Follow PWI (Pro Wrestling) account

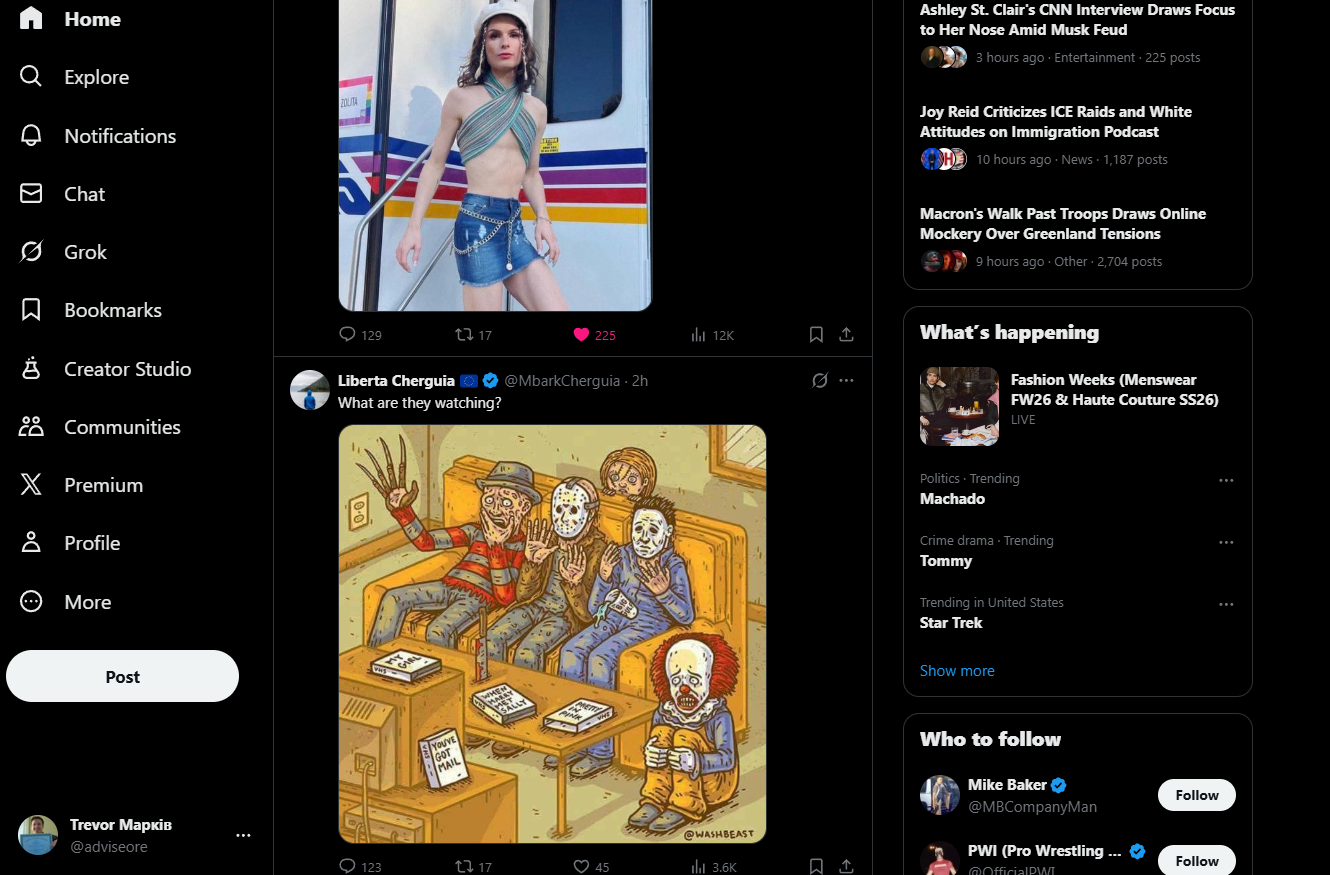point(1196,861)
